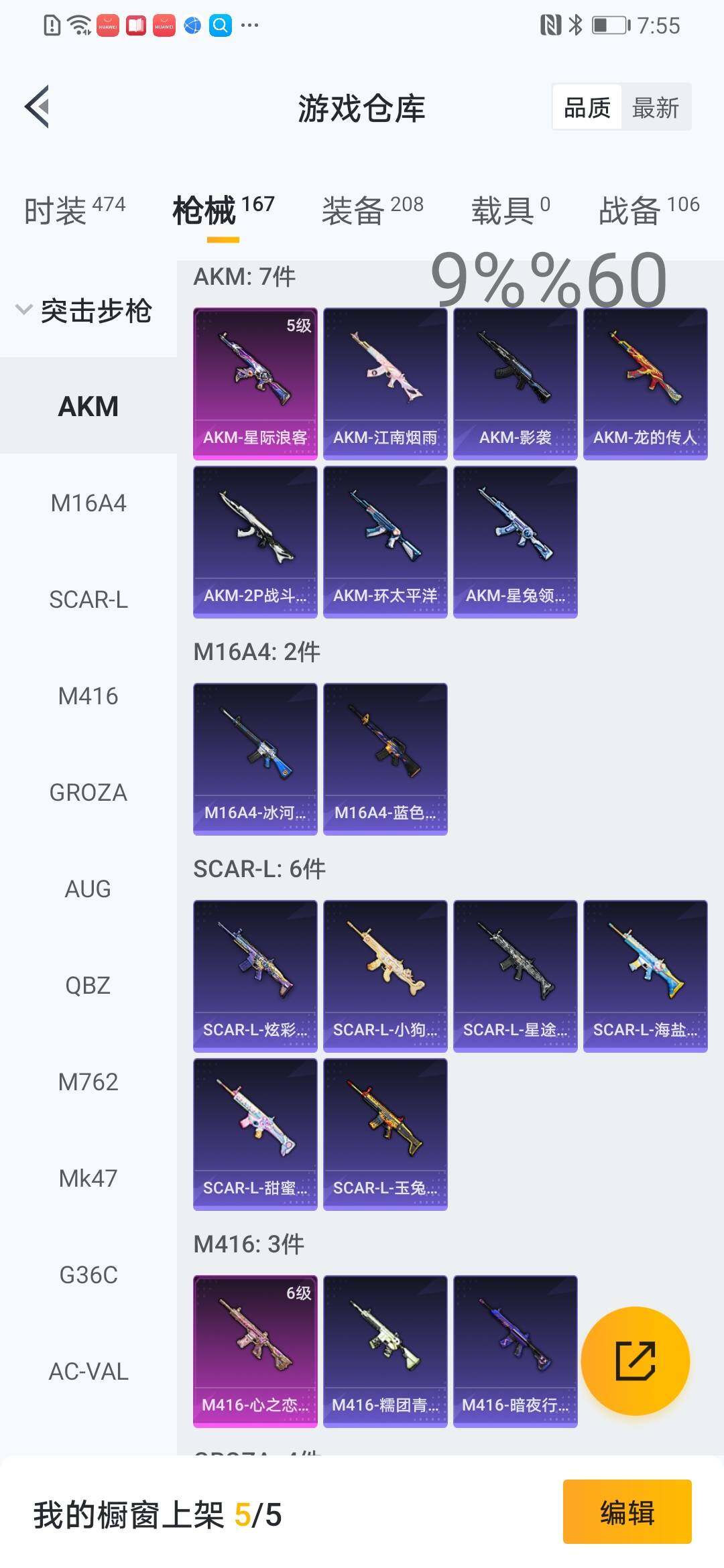724x1568 pixels.
Task: Go back using the top-left arrow
Action: click(38, 107)
